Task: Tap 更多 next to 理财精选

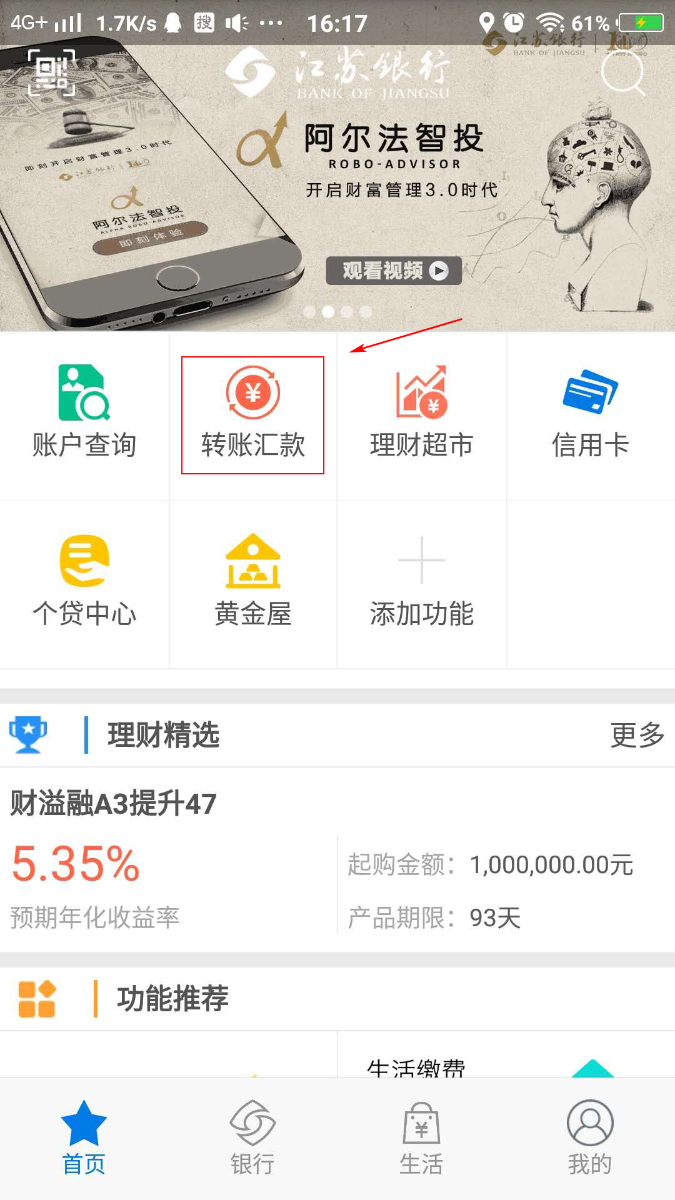Action: [637, 735]
